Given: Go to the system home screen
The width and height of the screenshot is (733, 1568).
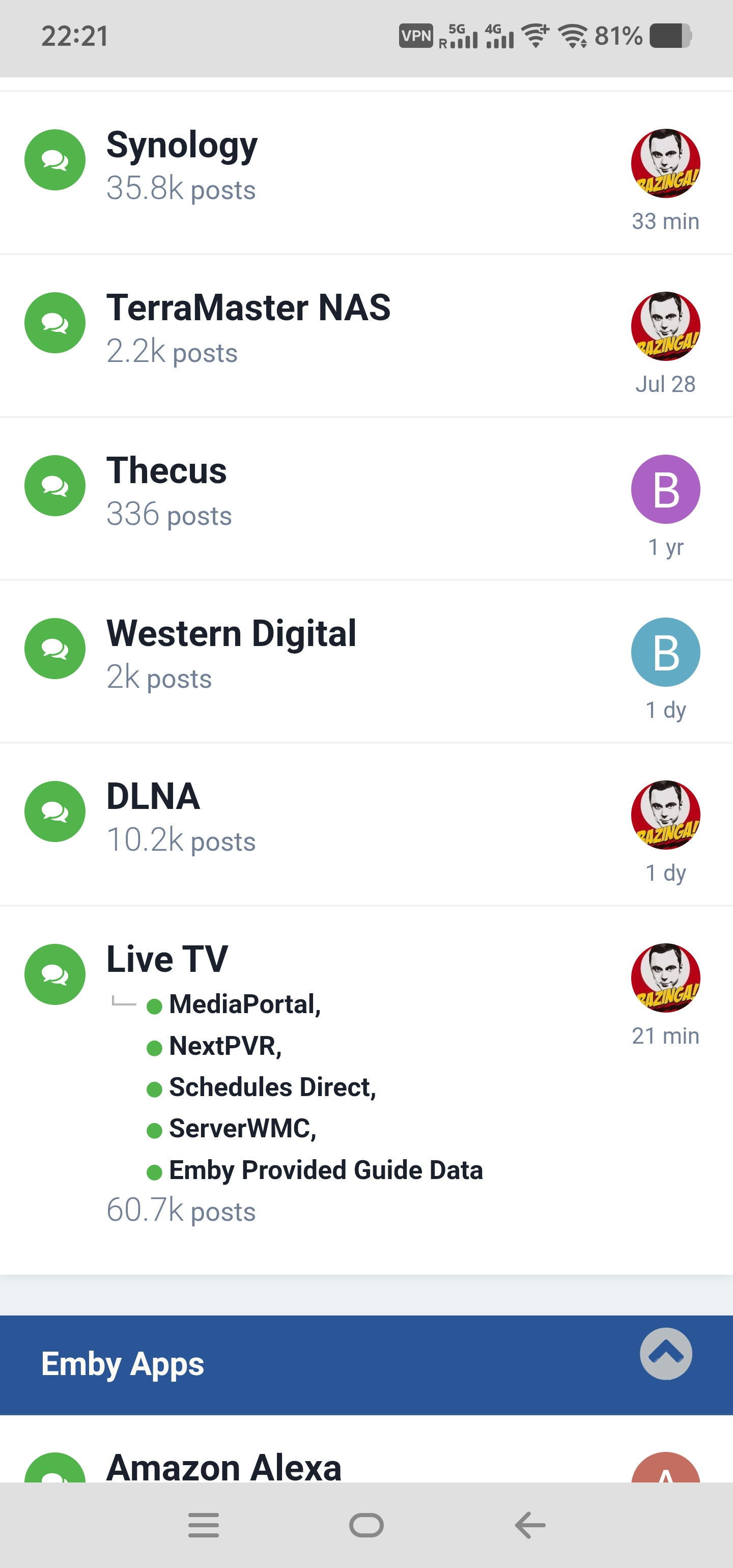Looking at the screenshot, I should coord(366,1525).
